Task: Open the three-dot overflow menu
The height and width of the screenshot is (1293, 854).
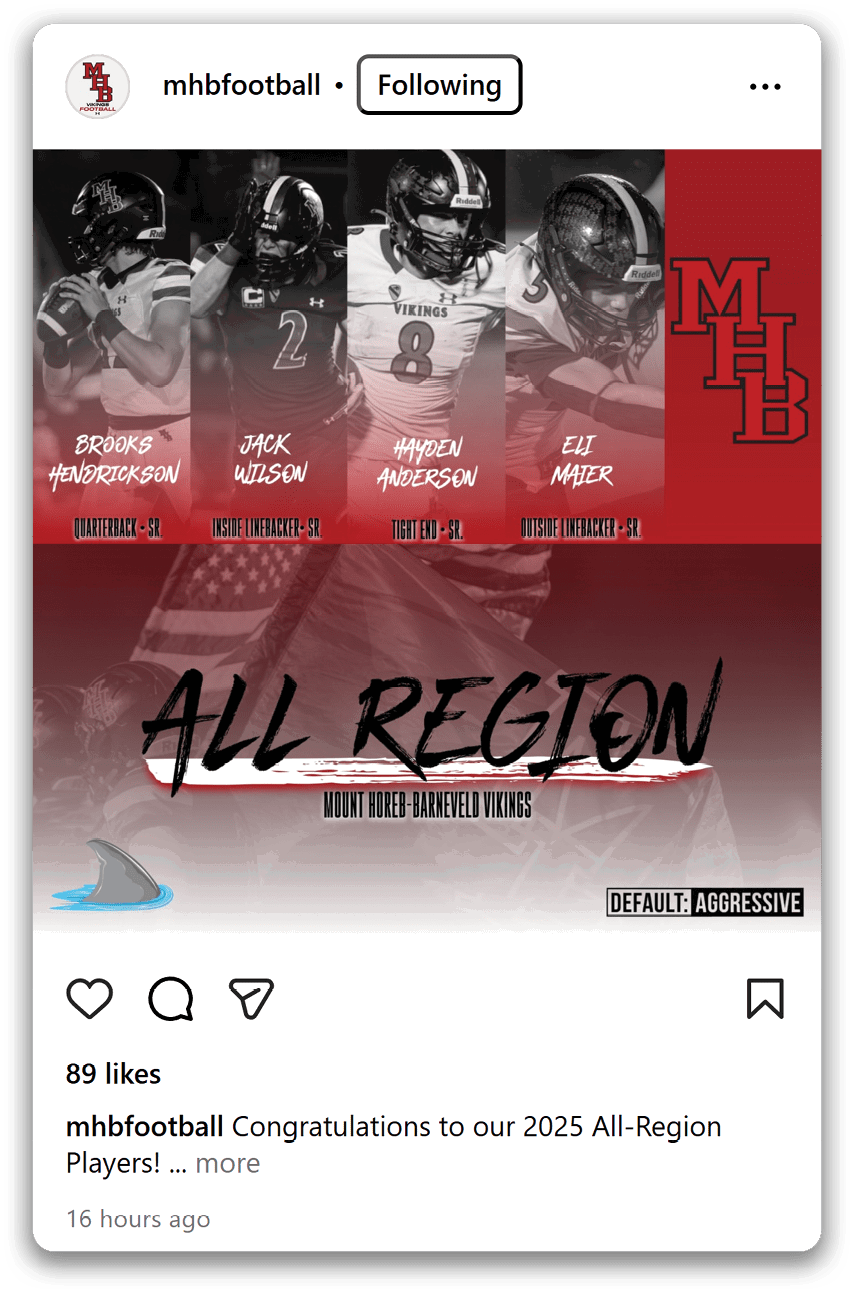Action: 765,87
